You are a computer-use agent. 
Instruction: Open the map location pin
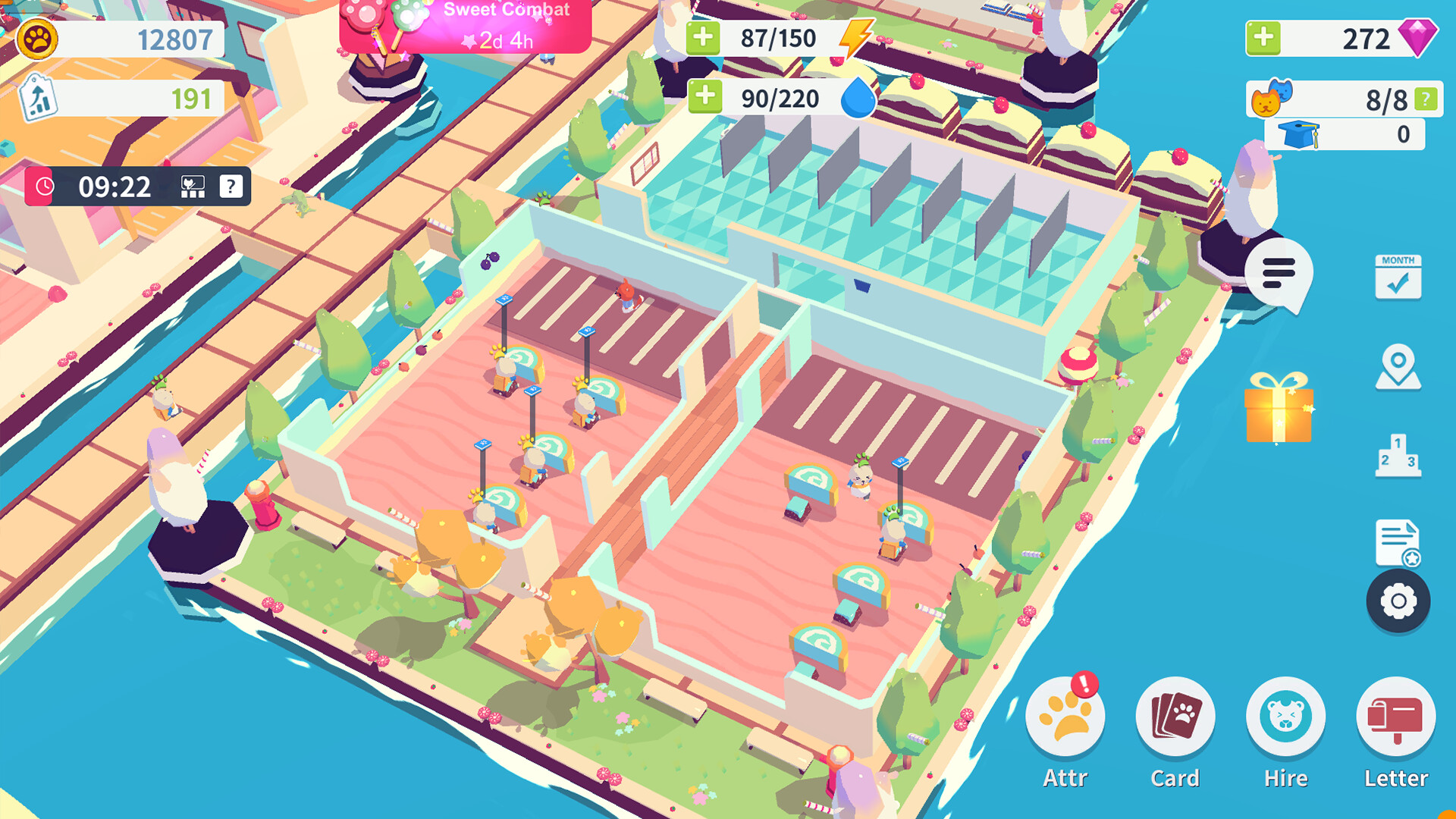coord(1398,368)
